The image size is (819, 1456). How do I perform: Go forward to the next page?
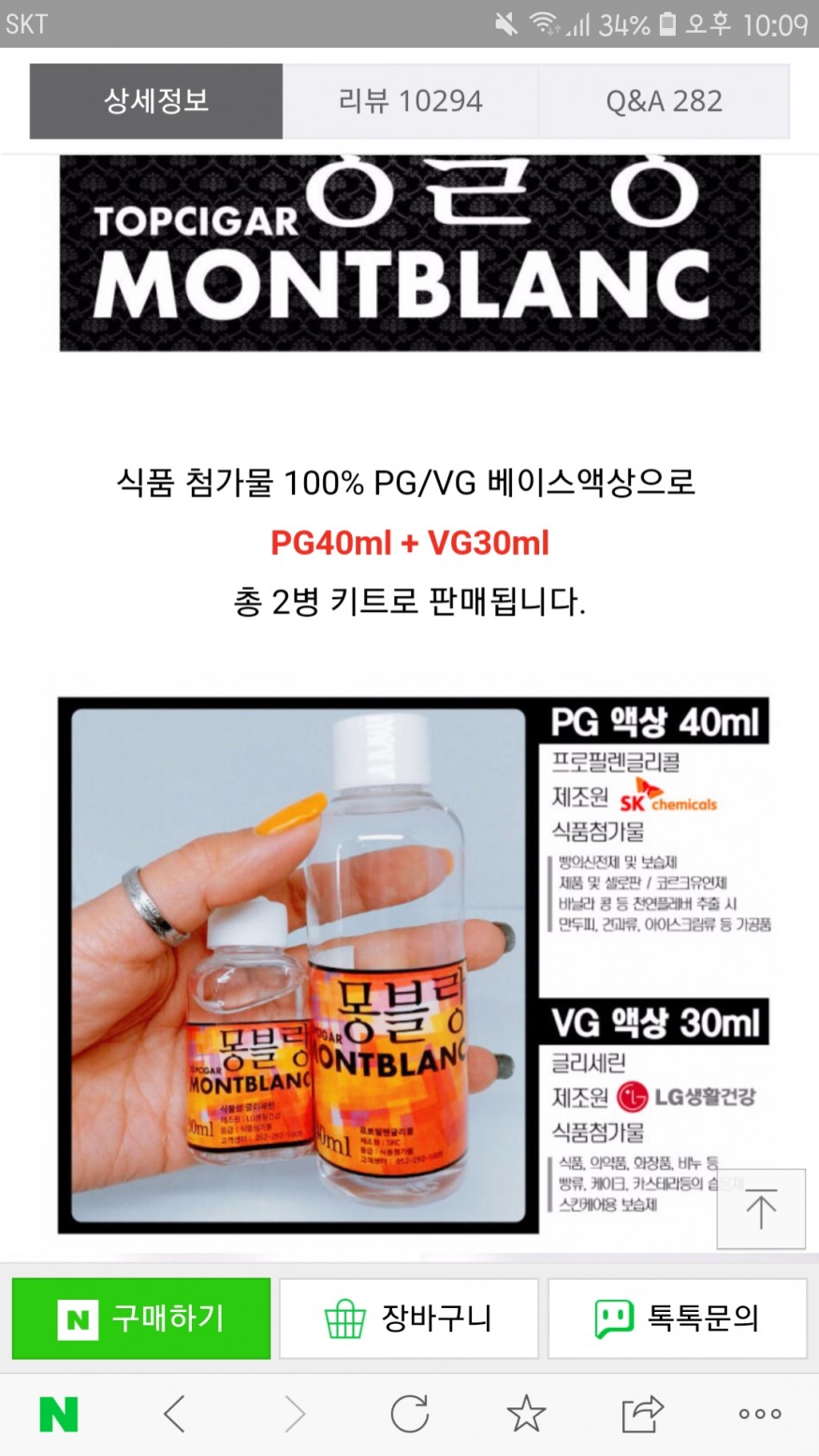[293, 1414]
